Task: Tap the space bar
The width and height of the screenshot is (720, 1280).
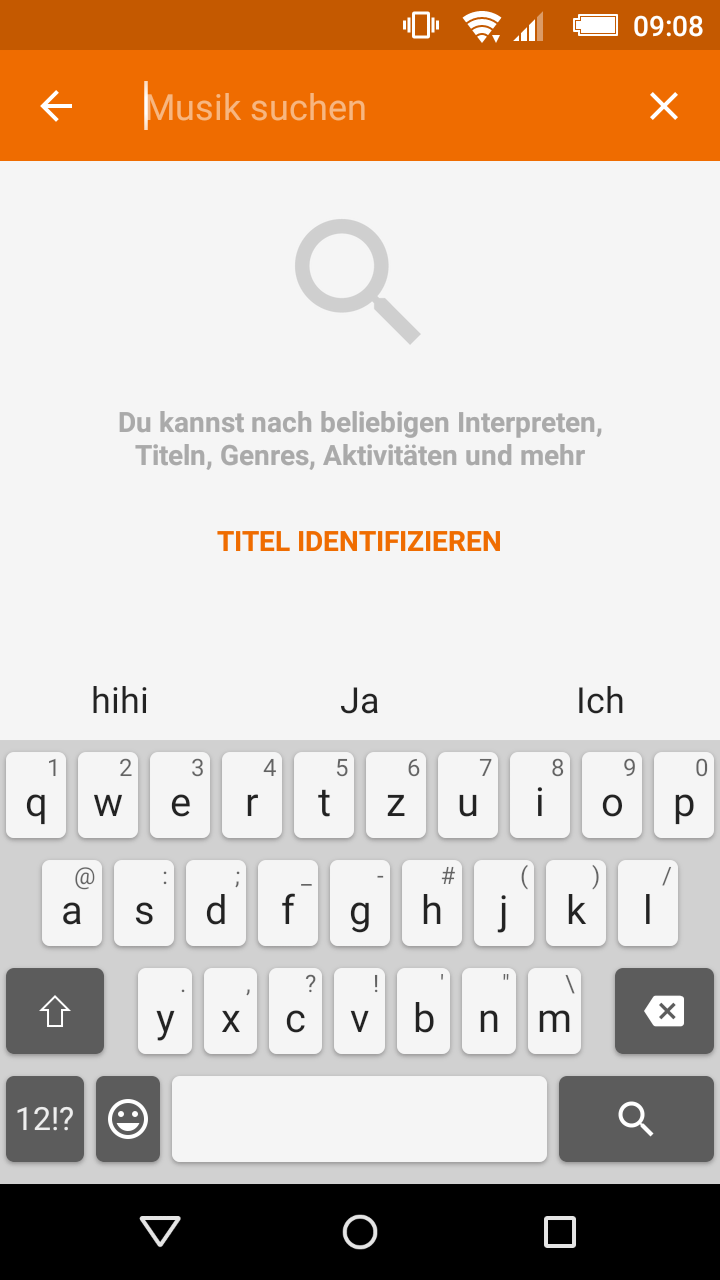Action: pyautogui.click(x=359, y=1119)
